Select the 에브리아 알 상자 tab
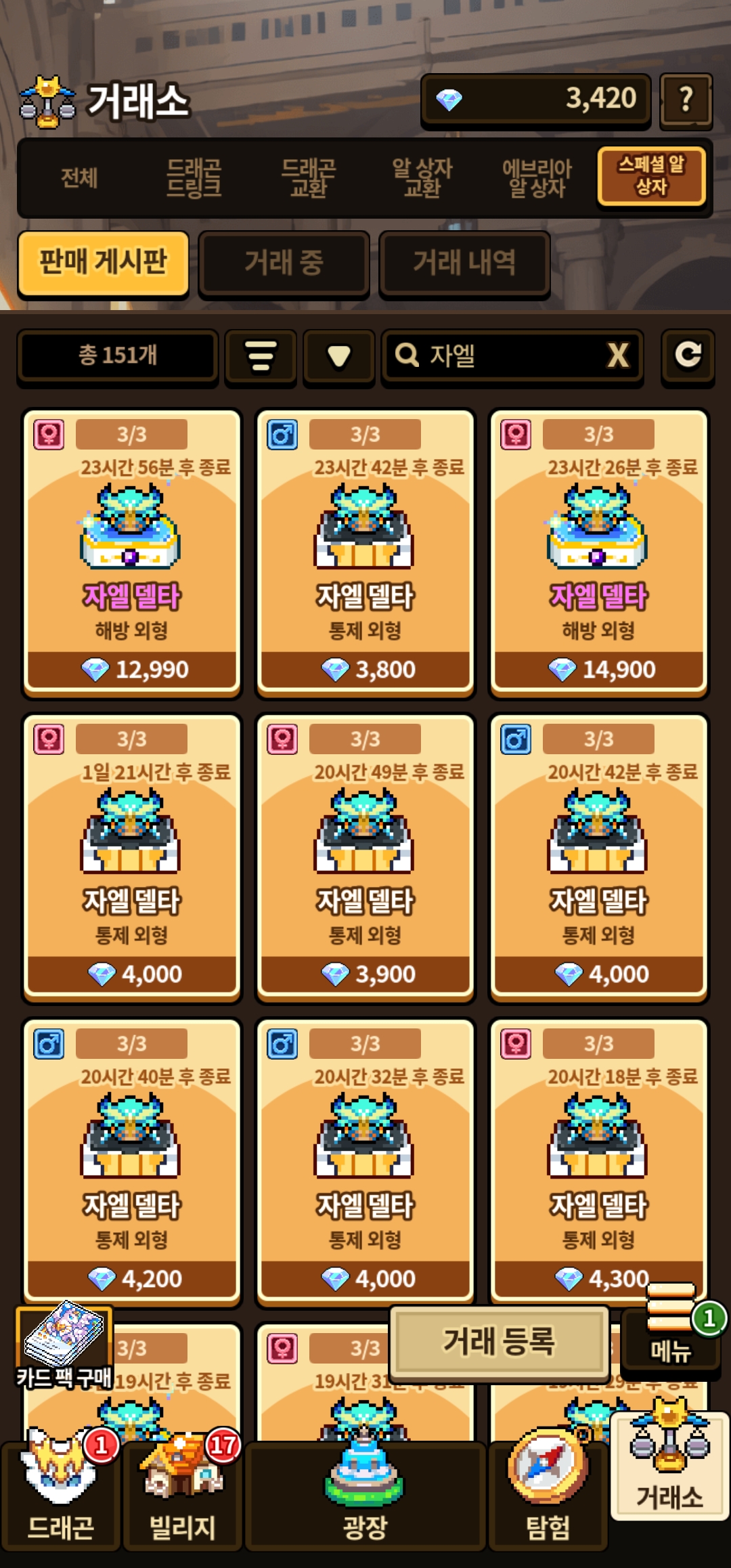The image size is (731, 1568). 537,178
